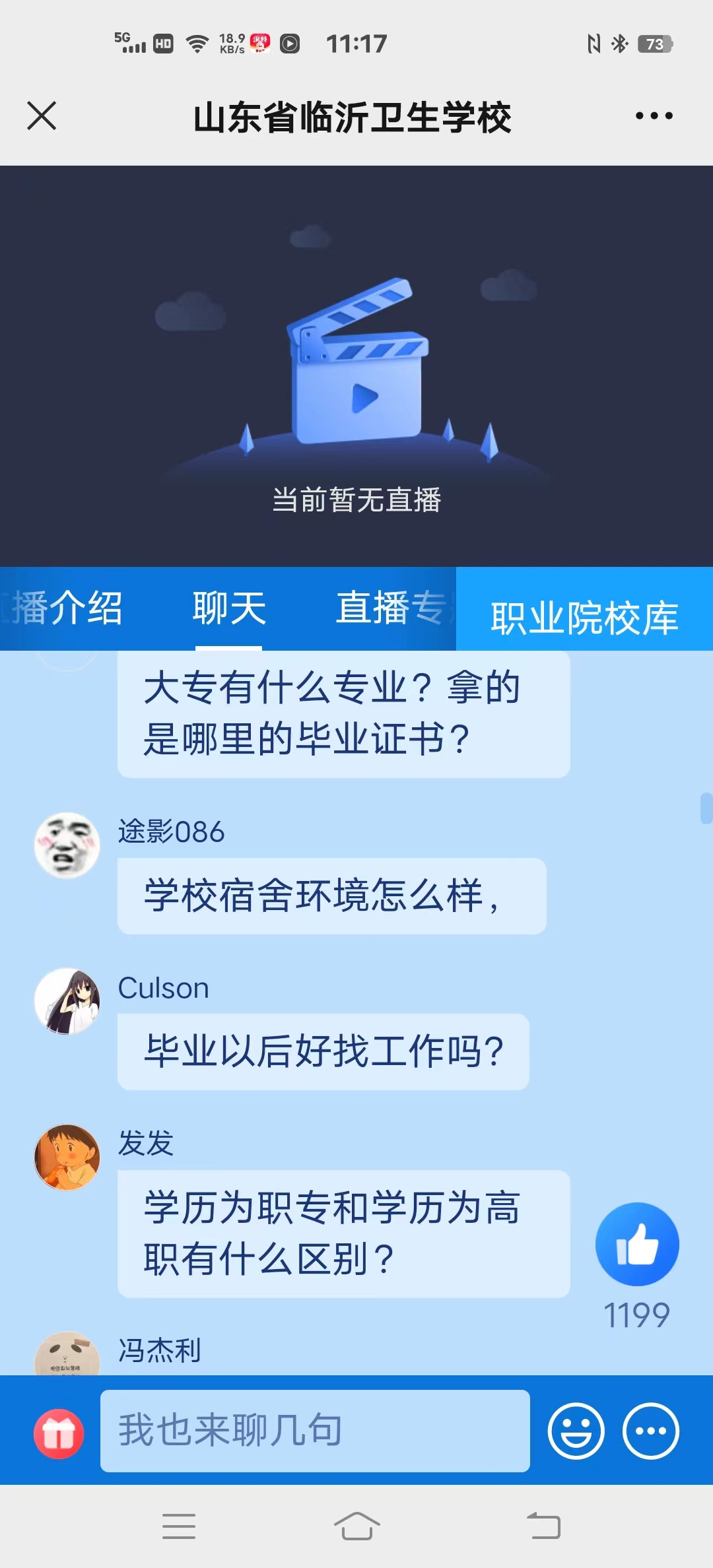Go back with the system back button
Screen dimensions: 713x1568
coord(543,1526)
